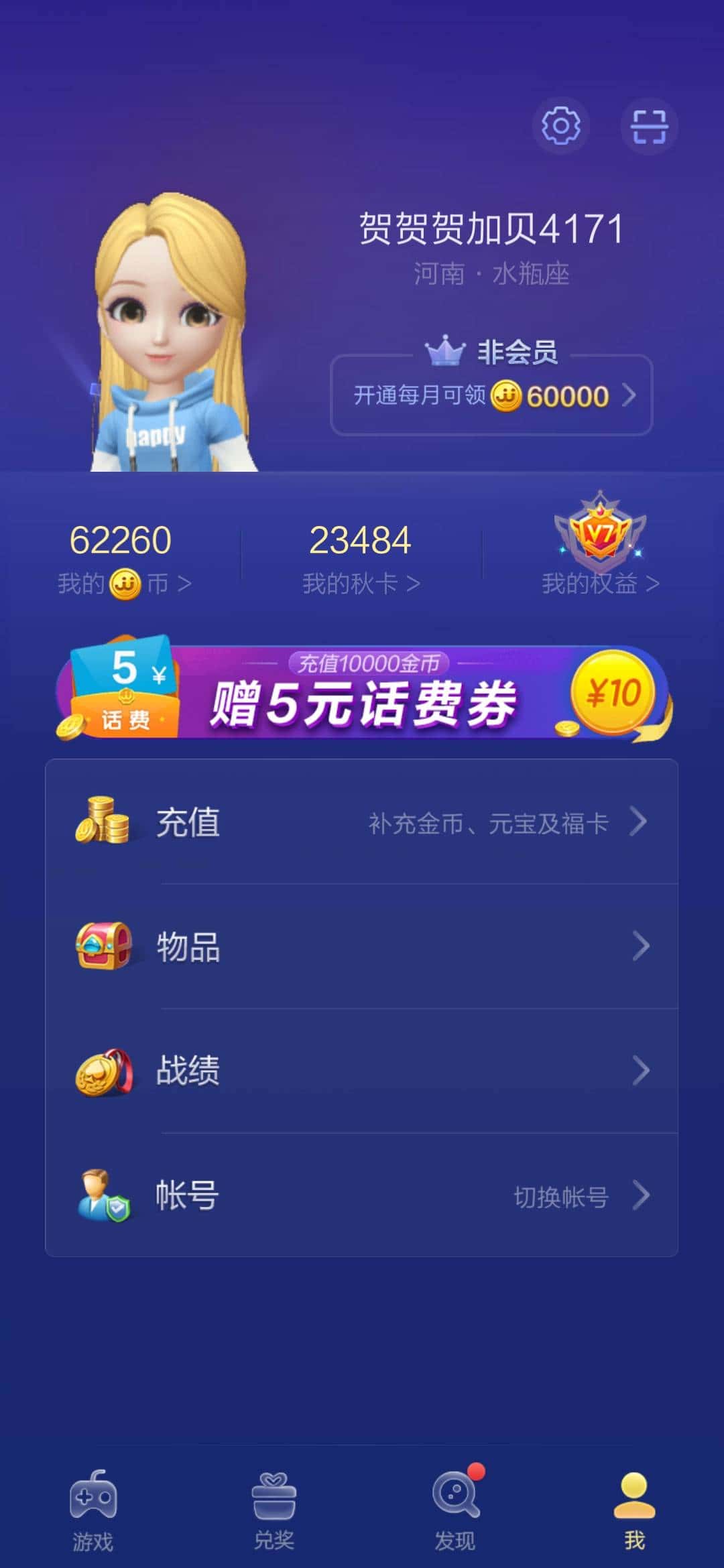Click the scan QR code icon
The image size is (724, 1568).
649,125
